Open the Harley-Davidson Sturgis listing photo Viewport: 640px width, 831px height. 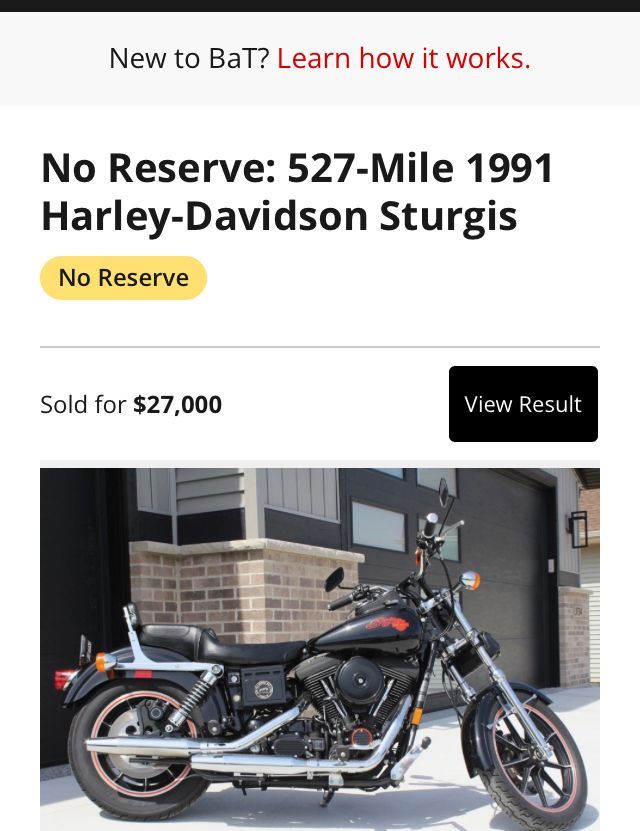click(320, 650)
